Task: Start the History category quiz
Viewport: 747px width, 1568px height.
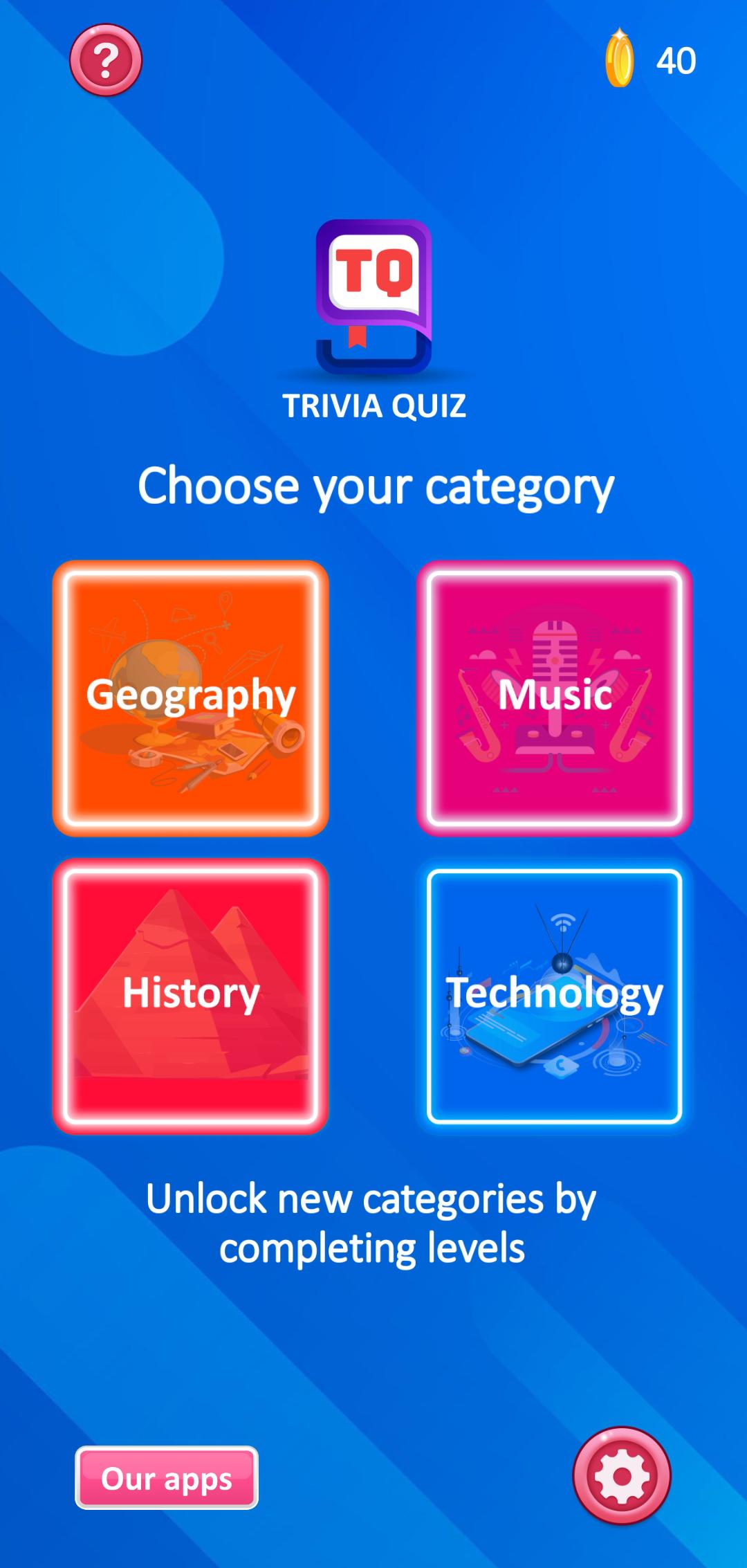Action: 190,996
